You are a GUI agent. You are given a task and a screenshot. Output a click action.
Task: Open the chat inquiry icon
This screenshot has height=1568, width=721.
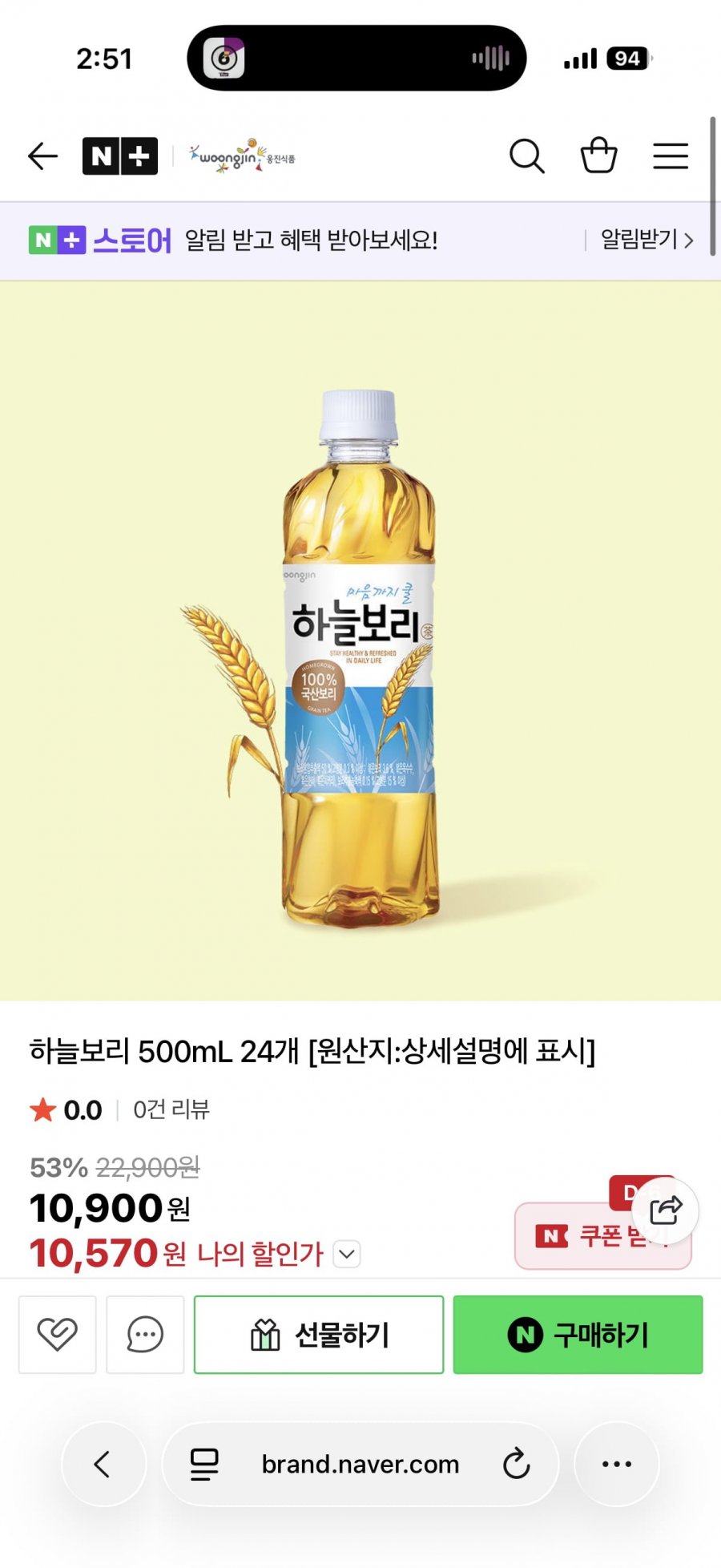coord(145,1334)
